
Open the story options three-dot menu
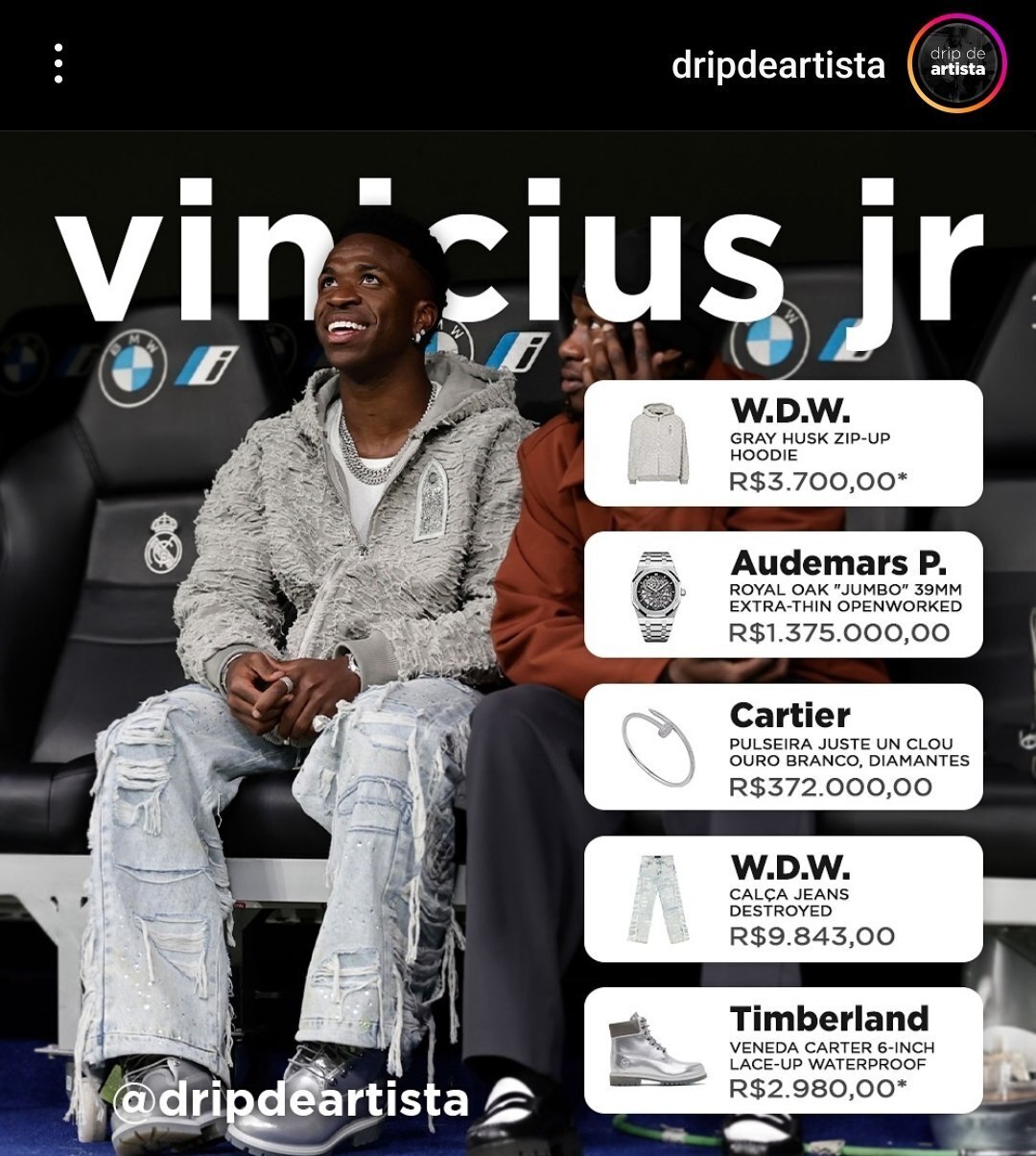[59, 63]
